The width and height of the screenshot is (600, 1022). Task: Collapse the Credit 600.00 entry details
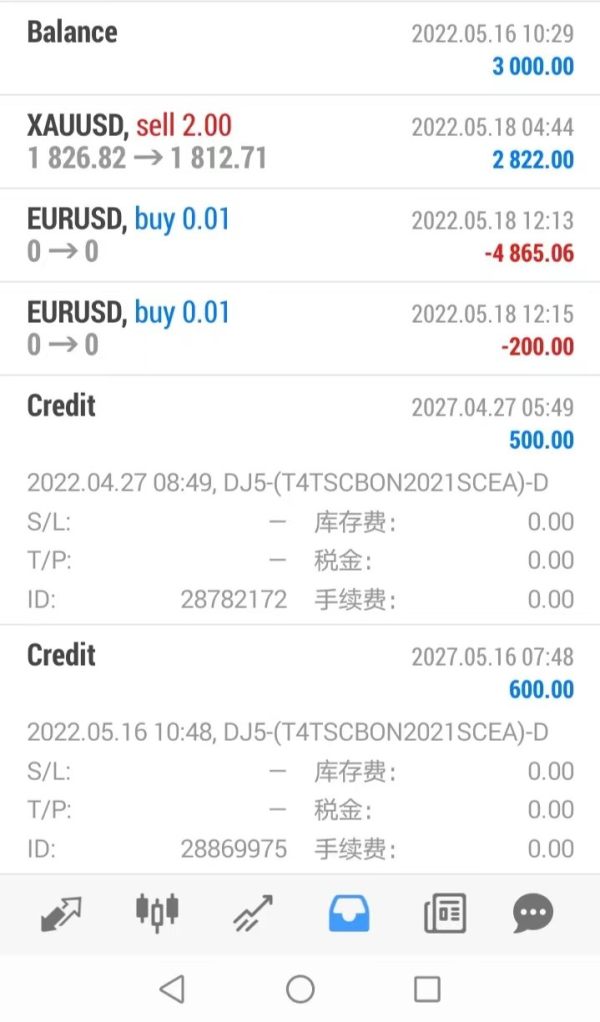pyautogui.click(x=300, y=671)
